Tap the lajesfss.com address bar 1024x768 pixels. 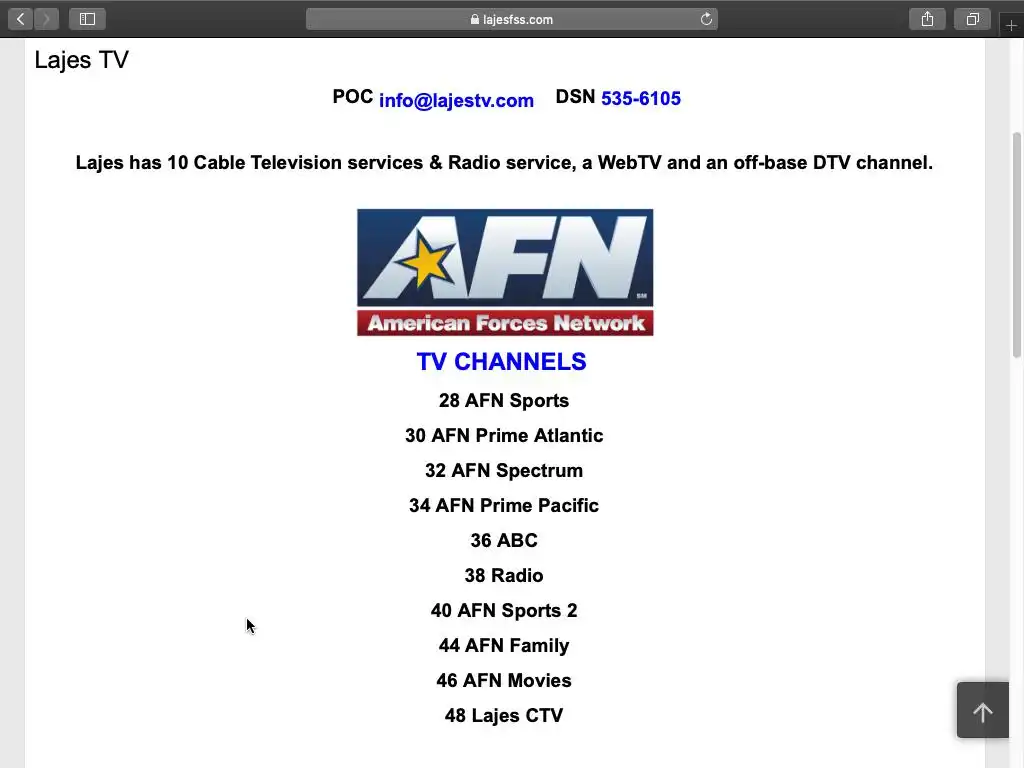510,19
